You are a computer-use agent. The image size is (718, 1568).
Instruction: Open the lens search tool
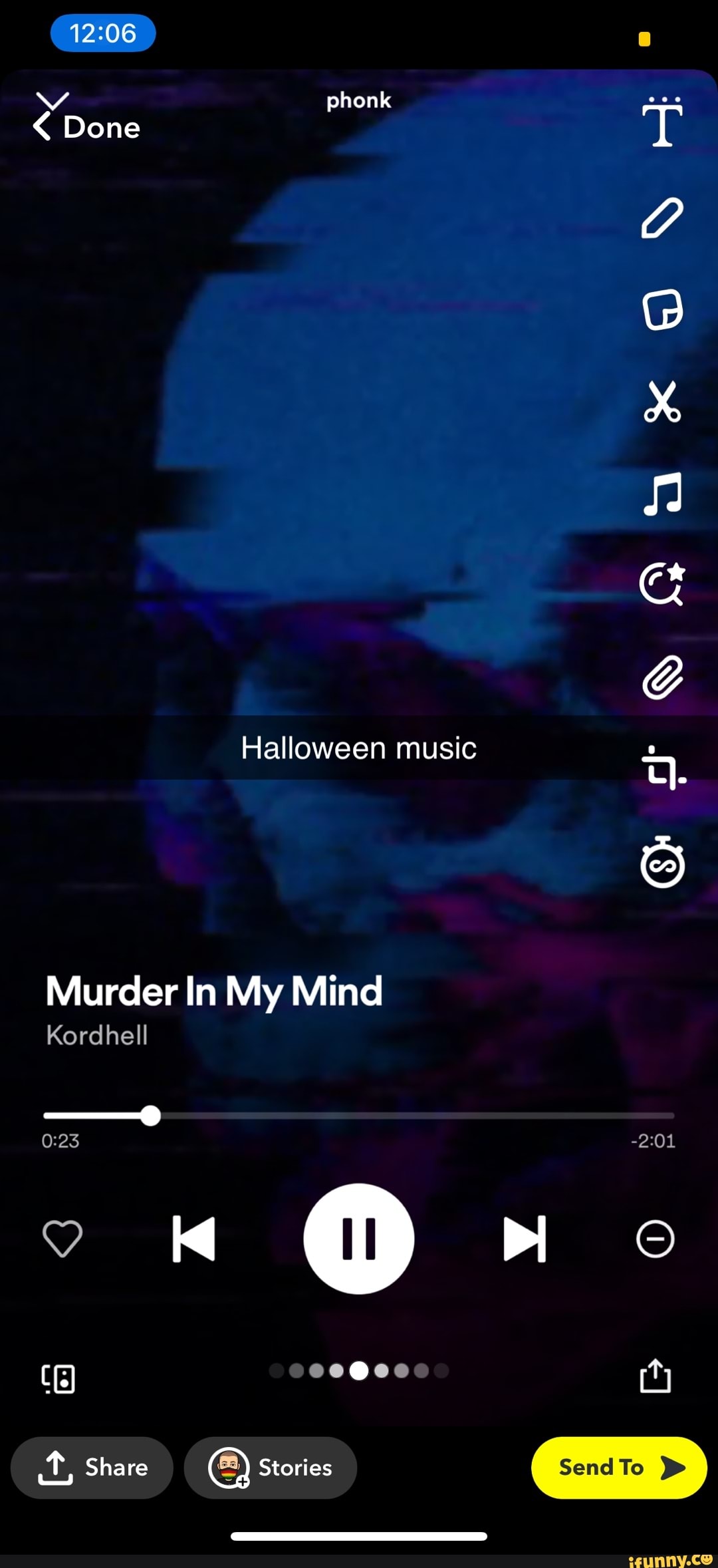(662, 585)
